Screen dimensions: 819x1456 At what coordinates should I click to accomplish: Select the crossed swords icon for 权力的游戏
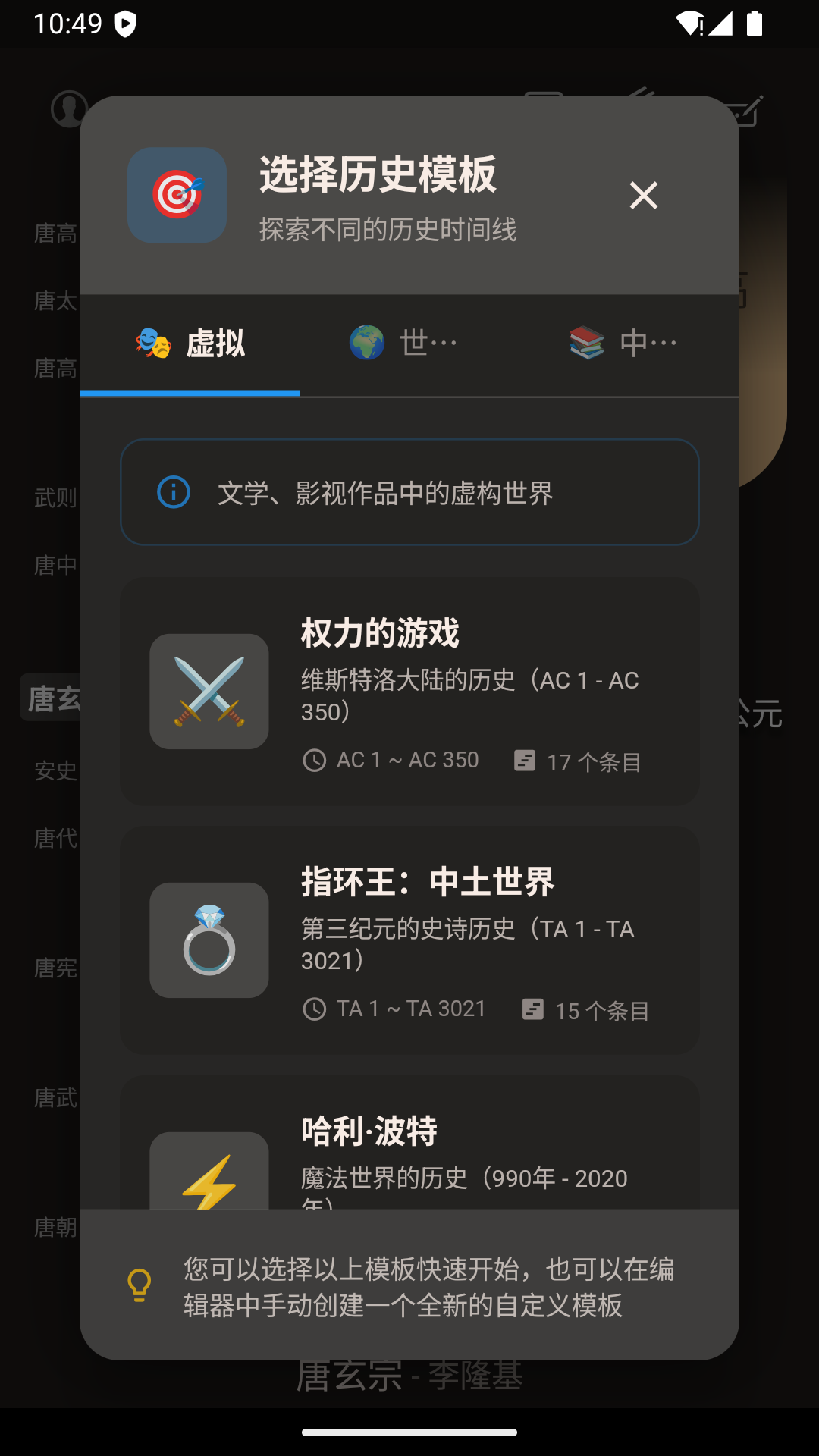point(209,692)
